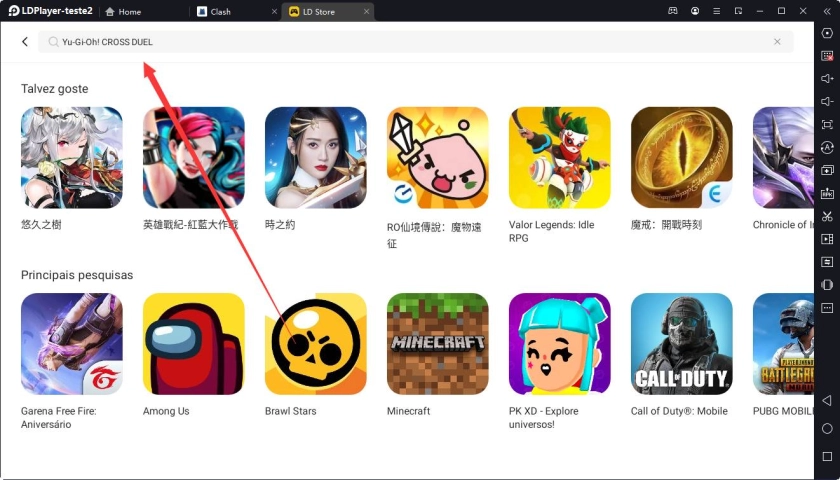Image resolution: width=840 pixels, height=480 pixels.
Task: Tap the emulator home circle button
Action: (827, 428)
